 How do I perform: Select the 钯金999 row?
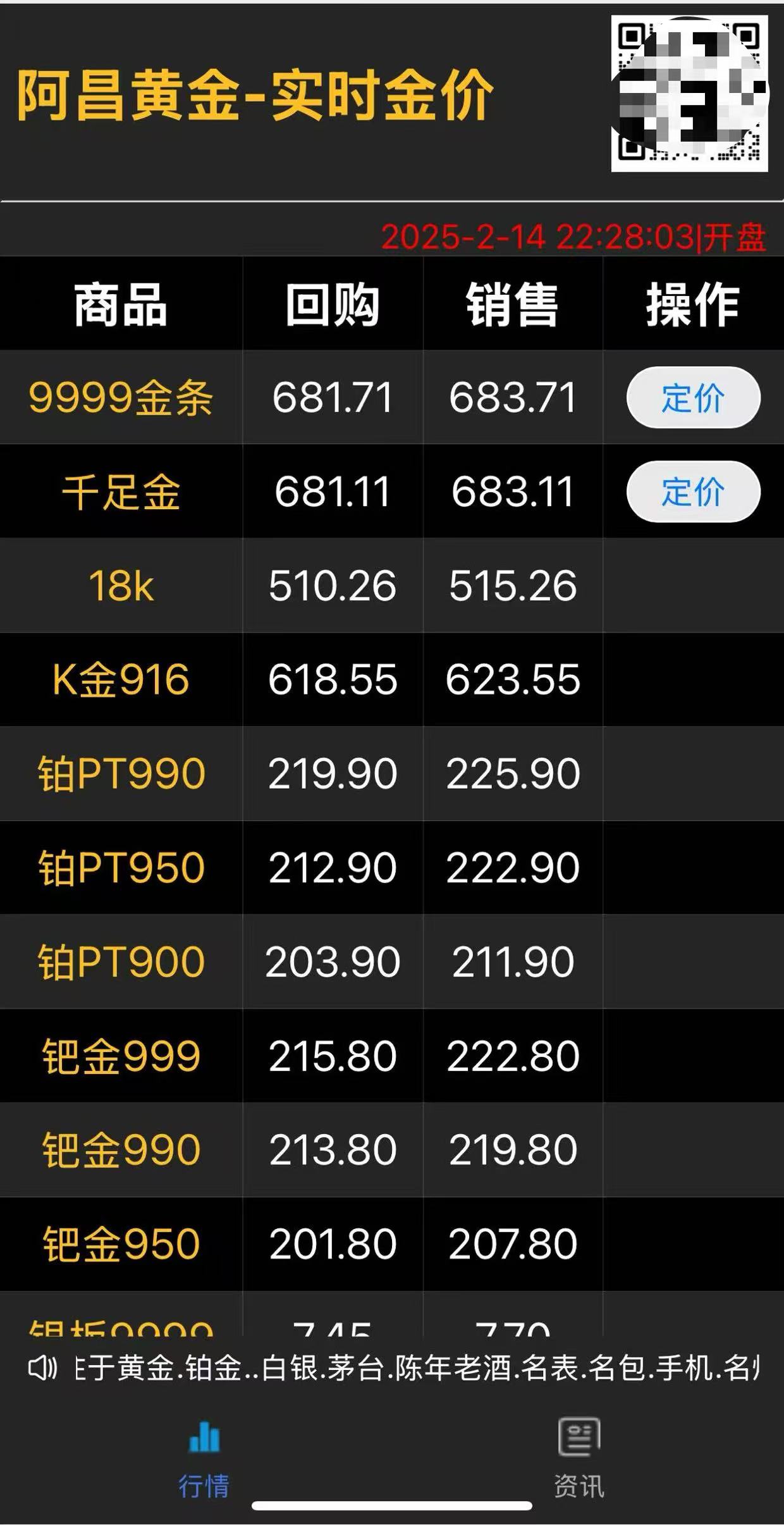pyautogui.click(x=121, y=1055)
